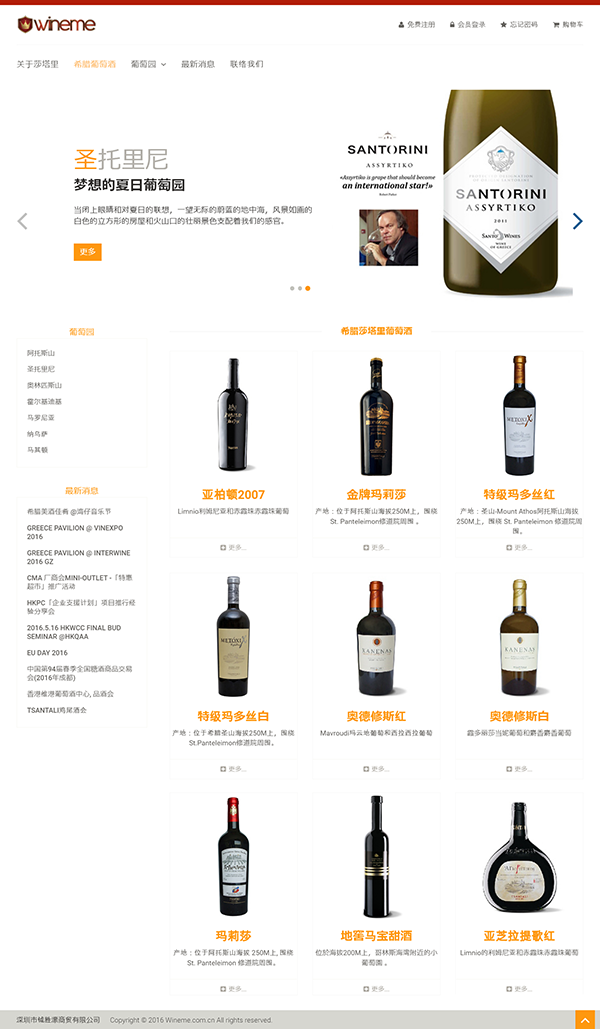Open news item TSANTALI鸡尾酒会
Screen dimensions: 600x1029
57,710
